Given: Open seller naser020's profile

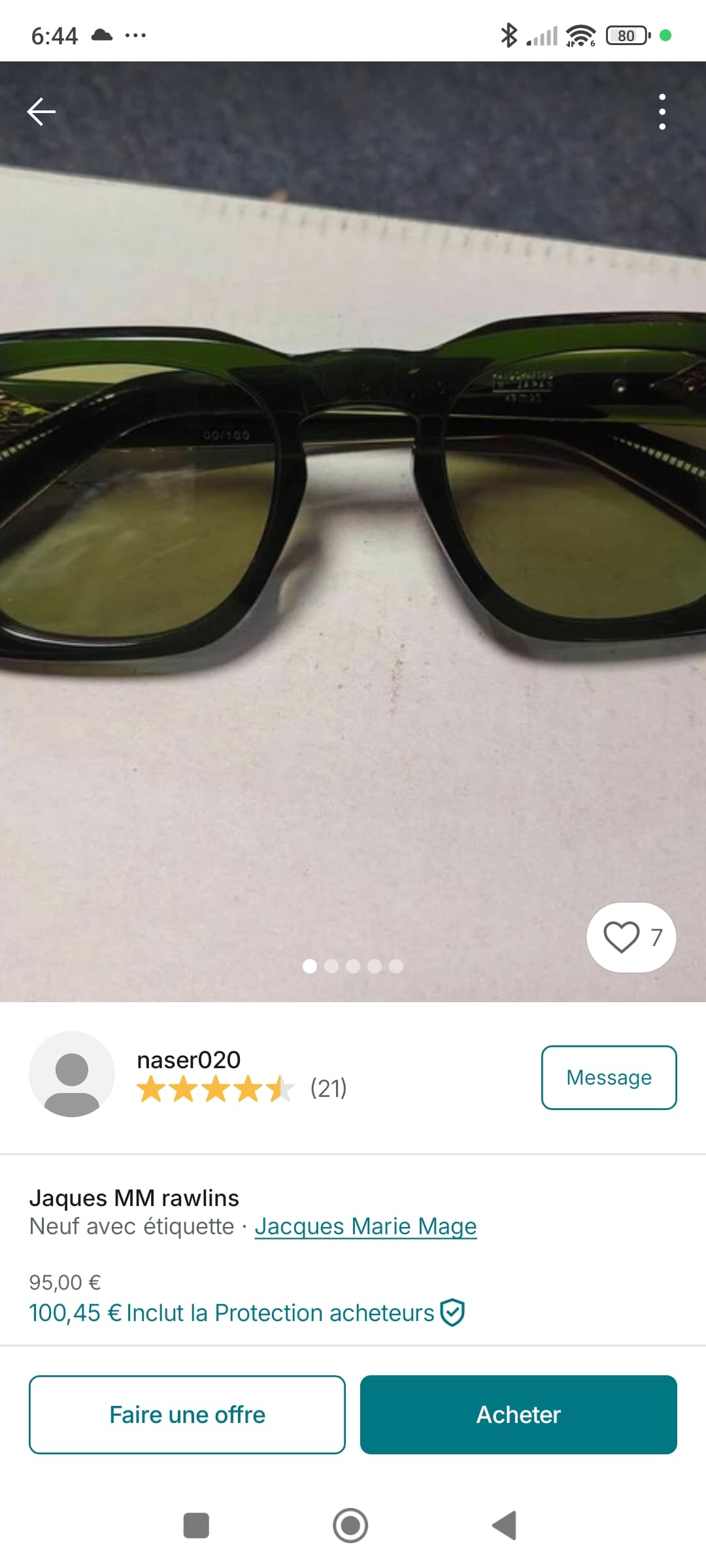Looking at the screenshot, I should point(188,1060).
